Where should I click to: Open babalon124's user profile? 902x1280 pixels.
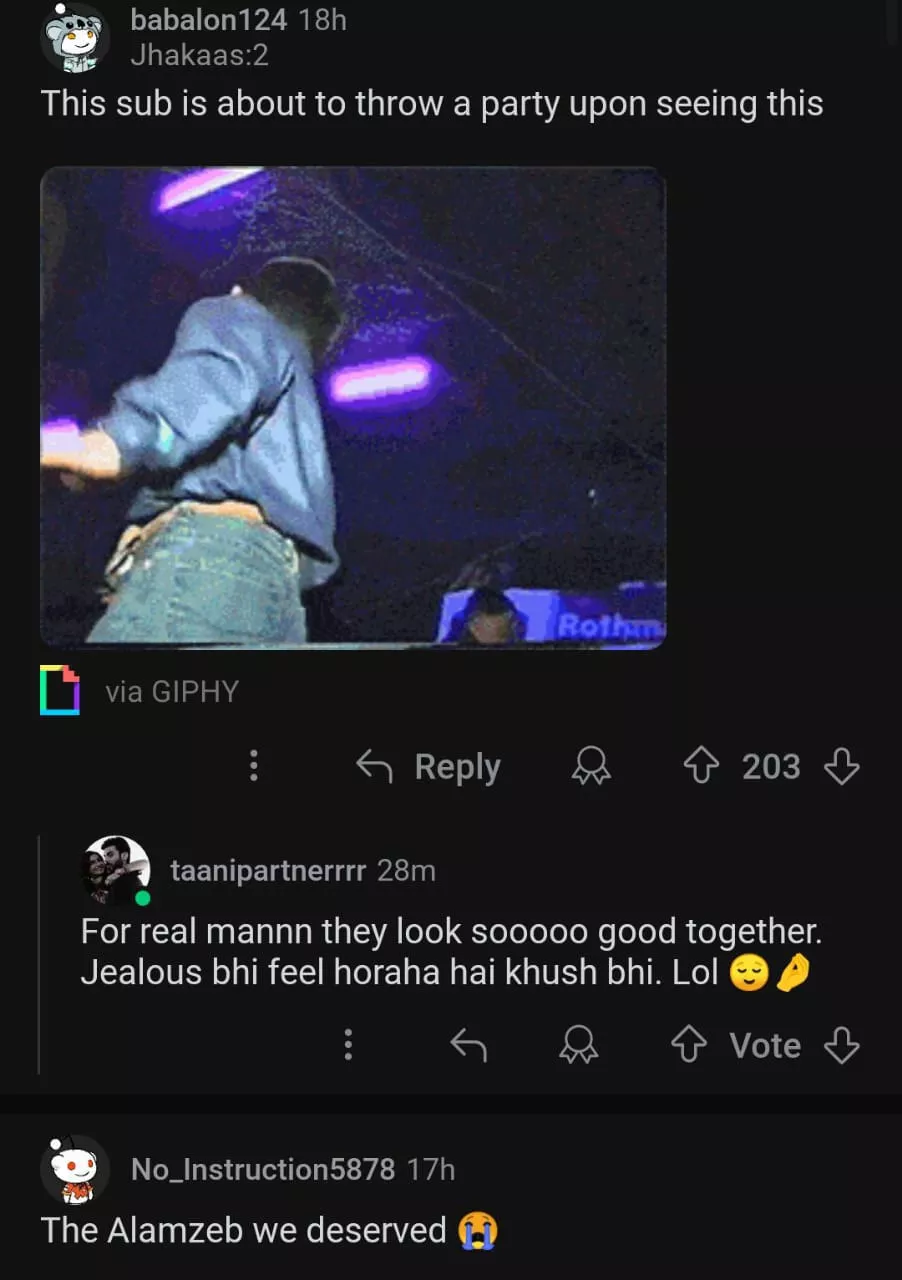[x=208, y=19]
